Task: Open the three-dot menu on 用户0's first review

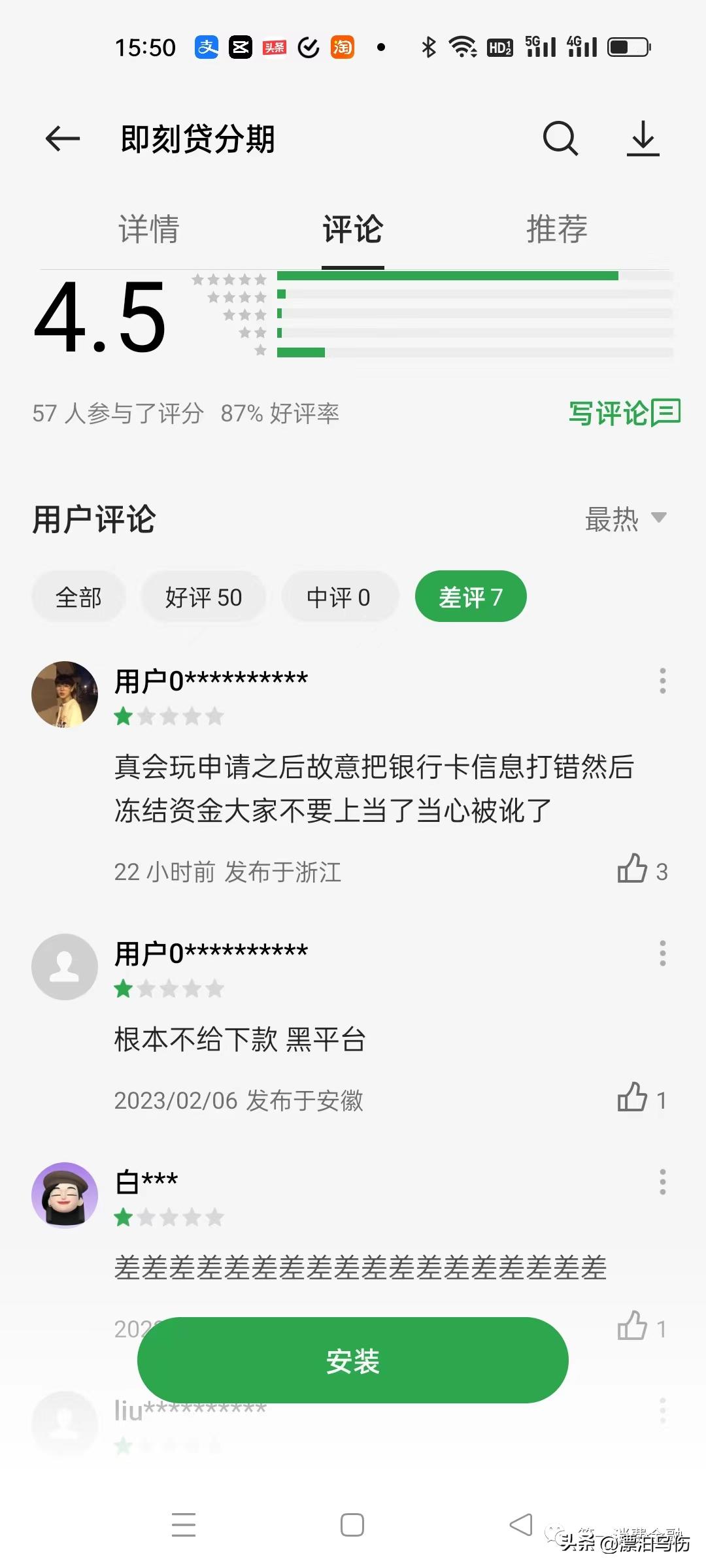Action: pyautogui.click(x=663, y=681)
